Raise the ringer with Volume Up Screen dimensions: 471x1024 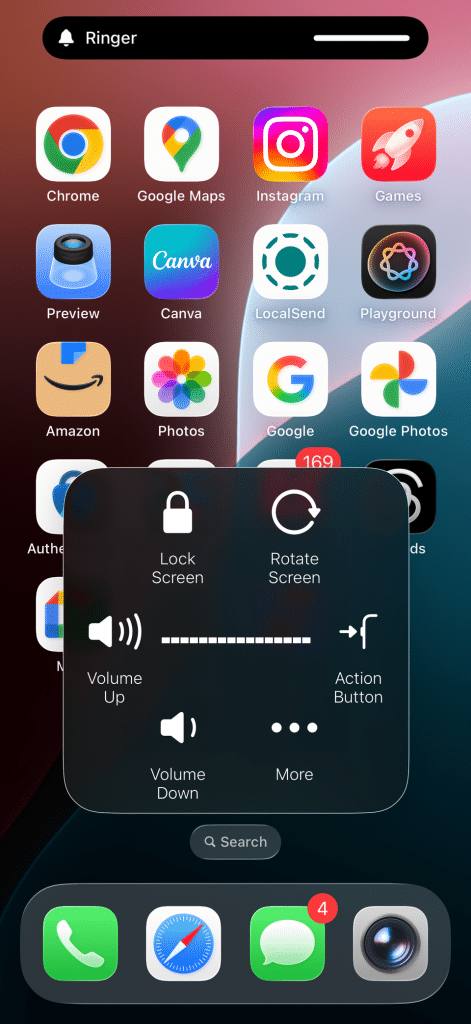tap(114, 660)
